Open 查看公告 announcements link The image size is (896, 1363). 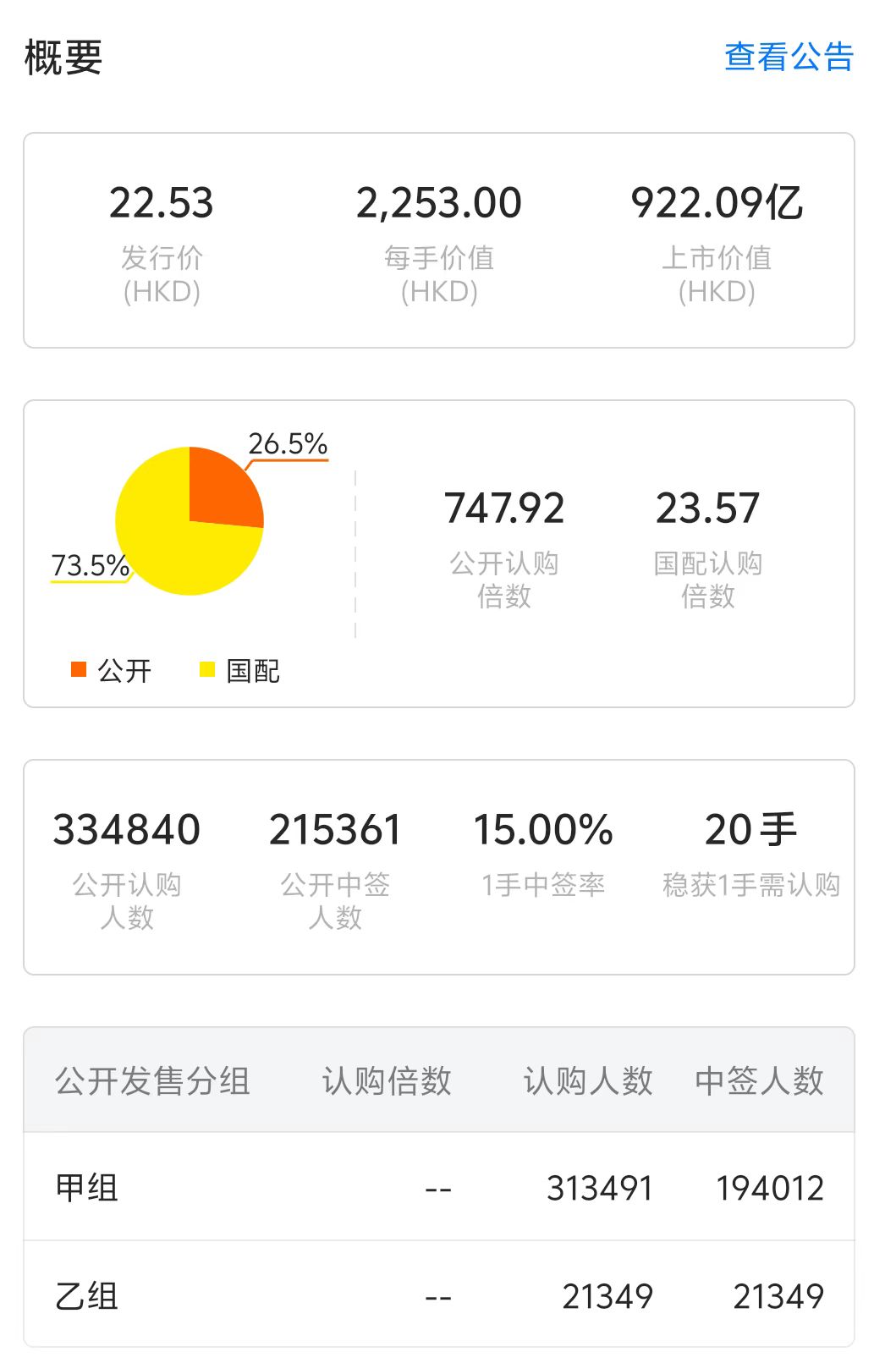pyautogui.click(x=788, y=56)
